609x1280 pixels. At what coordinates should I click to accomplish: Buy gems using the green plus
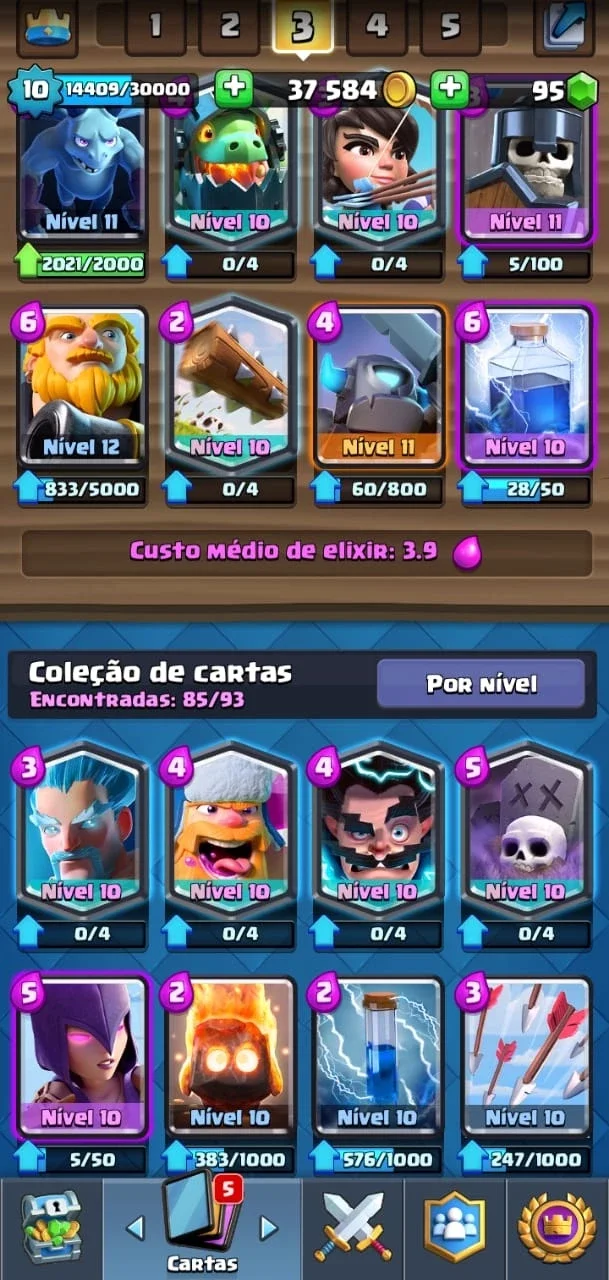[x=449, y=88]
